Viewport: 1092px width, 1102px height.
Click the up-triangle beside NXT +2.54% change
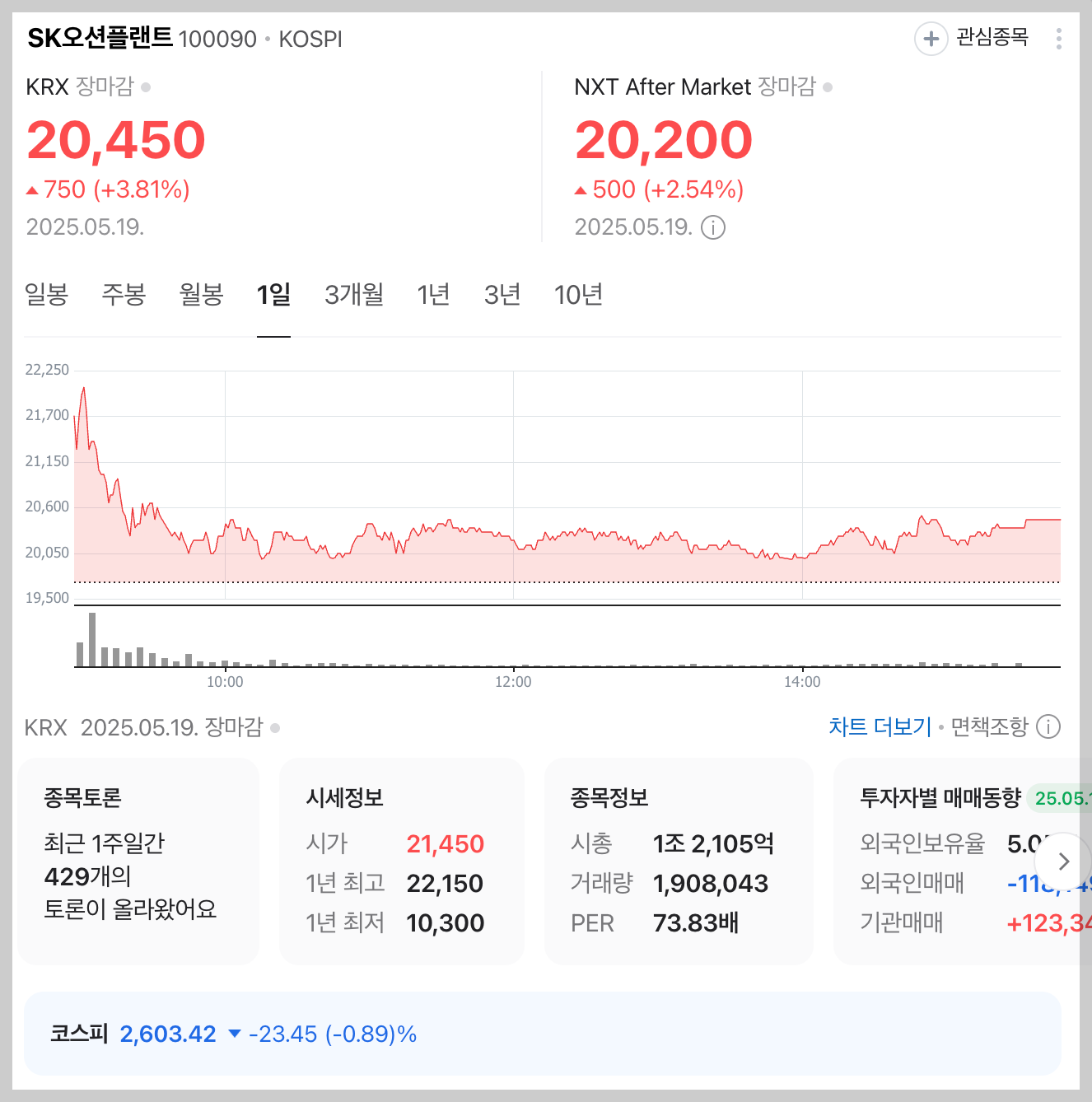pyautogui.click(x=581, y=189)
